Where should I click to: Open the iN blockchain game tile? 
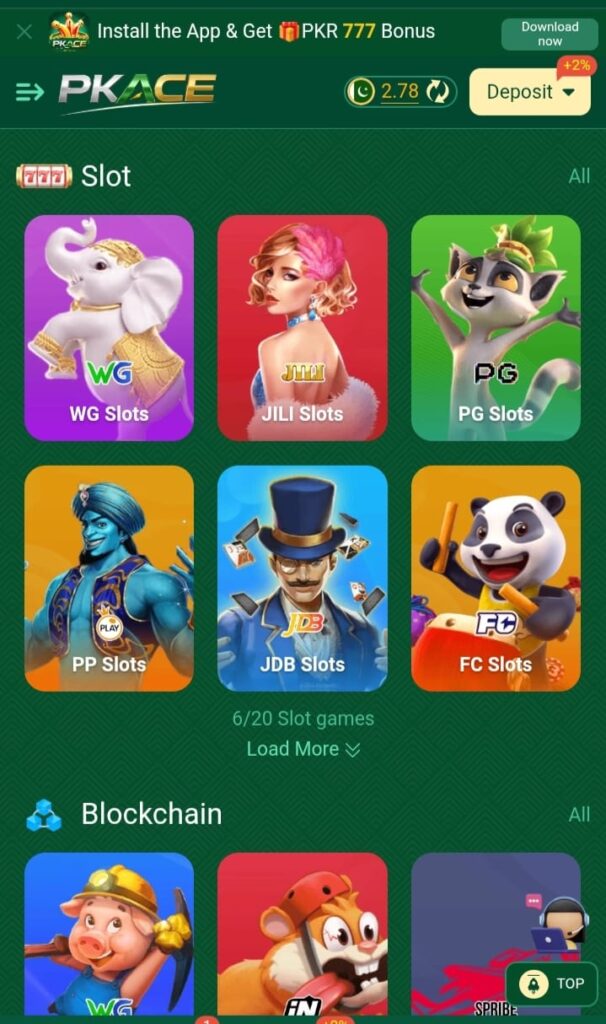pyautogui.click(x=302, y=935)
